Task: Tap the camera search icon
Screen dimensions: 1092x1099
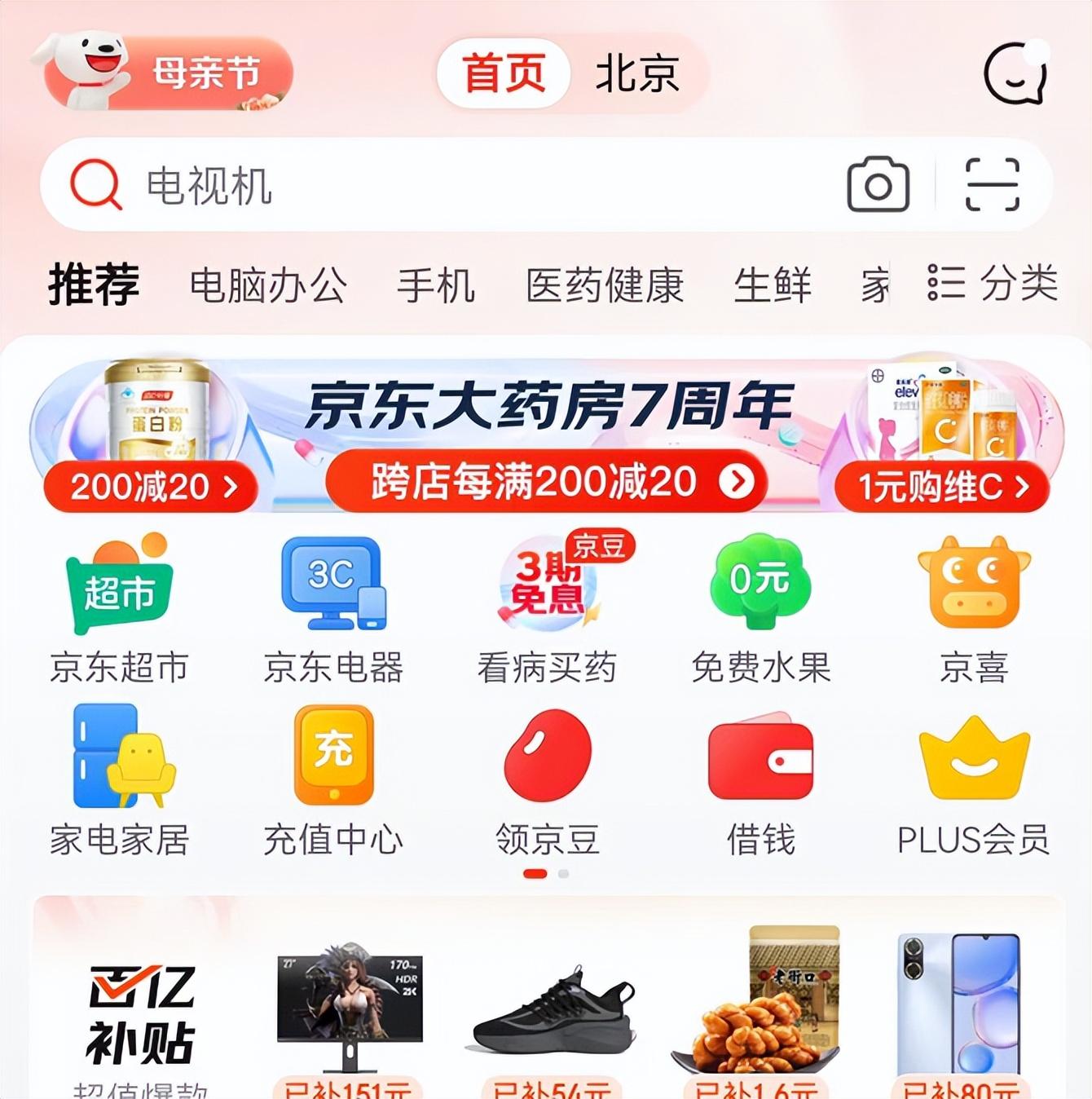Action: coord(878,184)
